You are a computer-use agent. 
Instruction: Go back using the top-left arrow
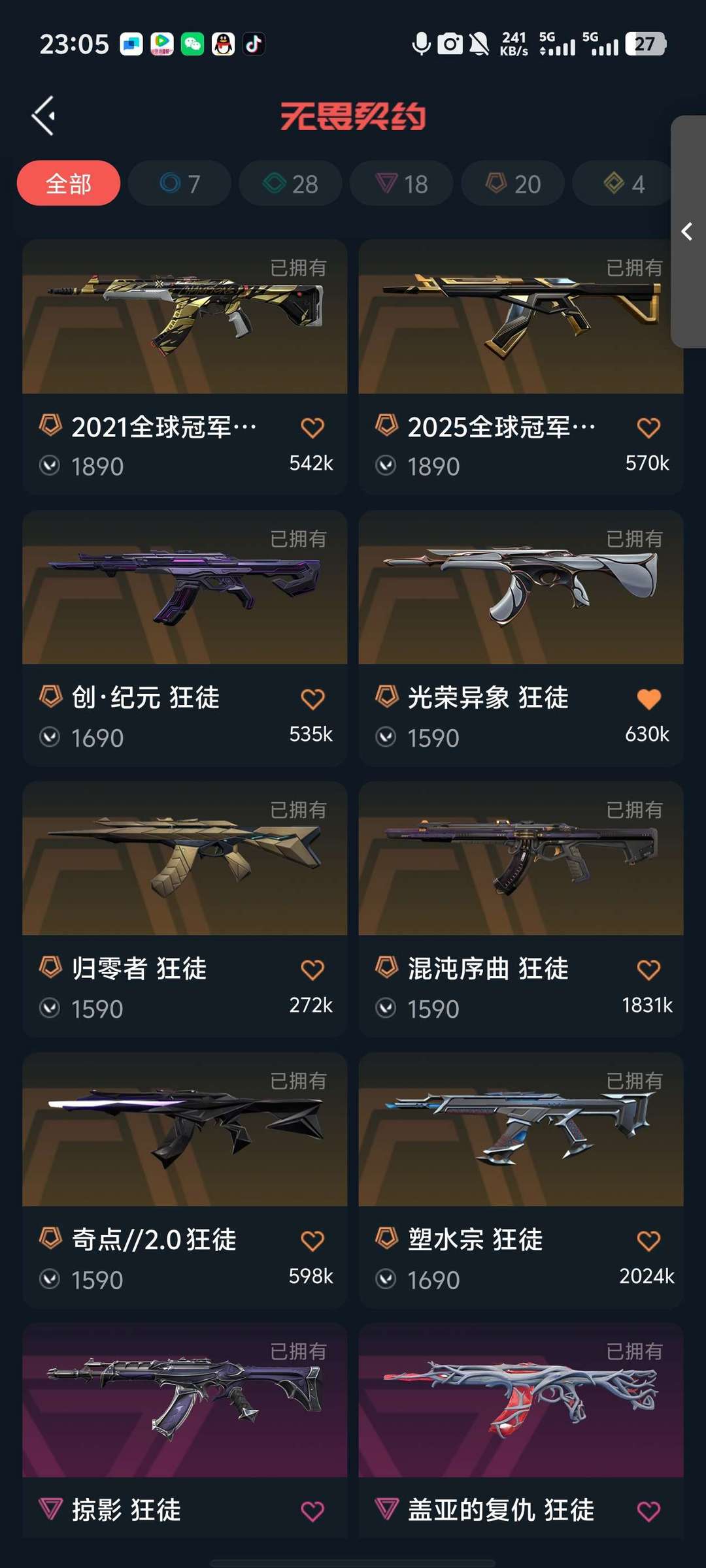point(43,116)
